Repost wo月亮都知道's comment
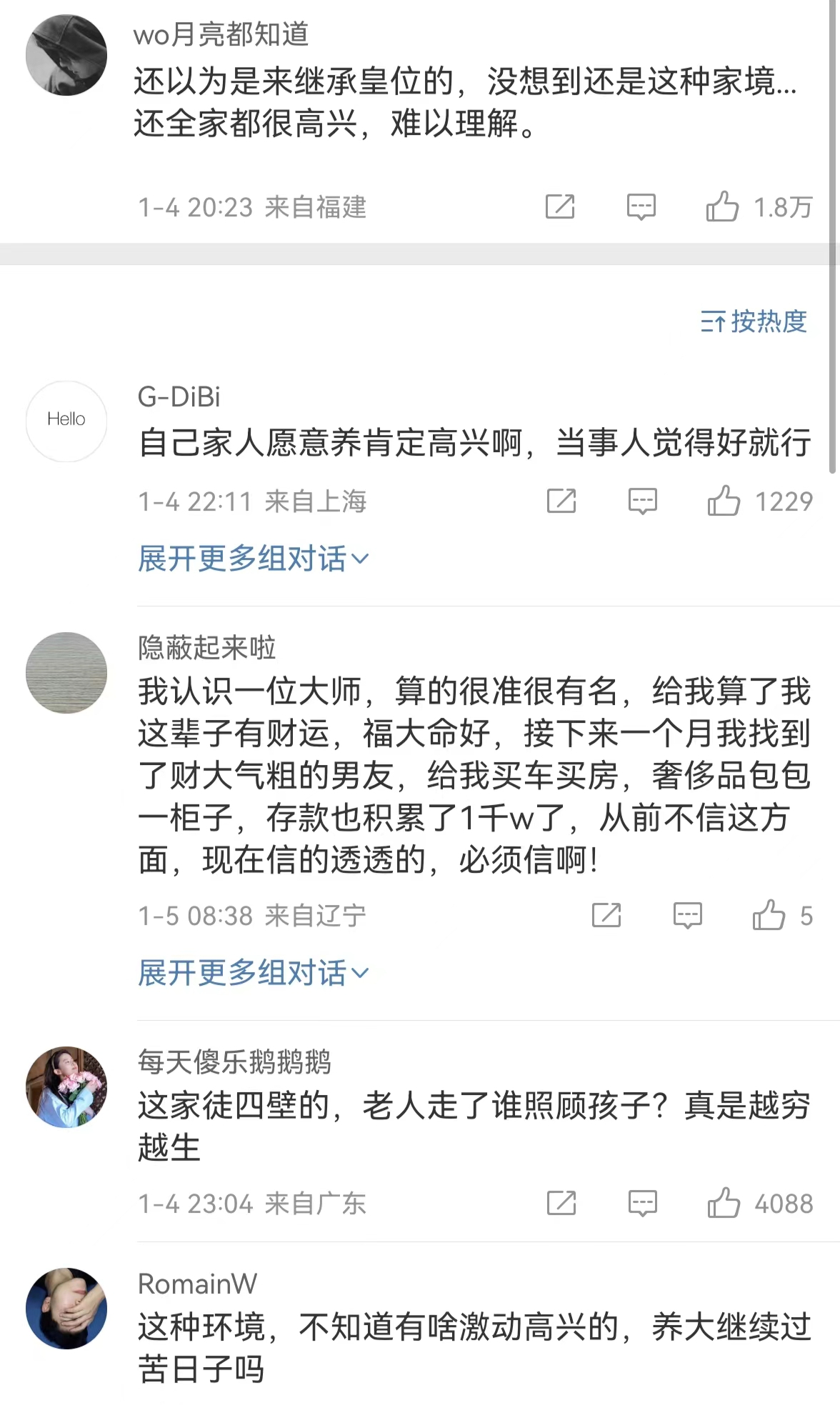This screenshot has width=840, height=1405. tap(560, 207)
